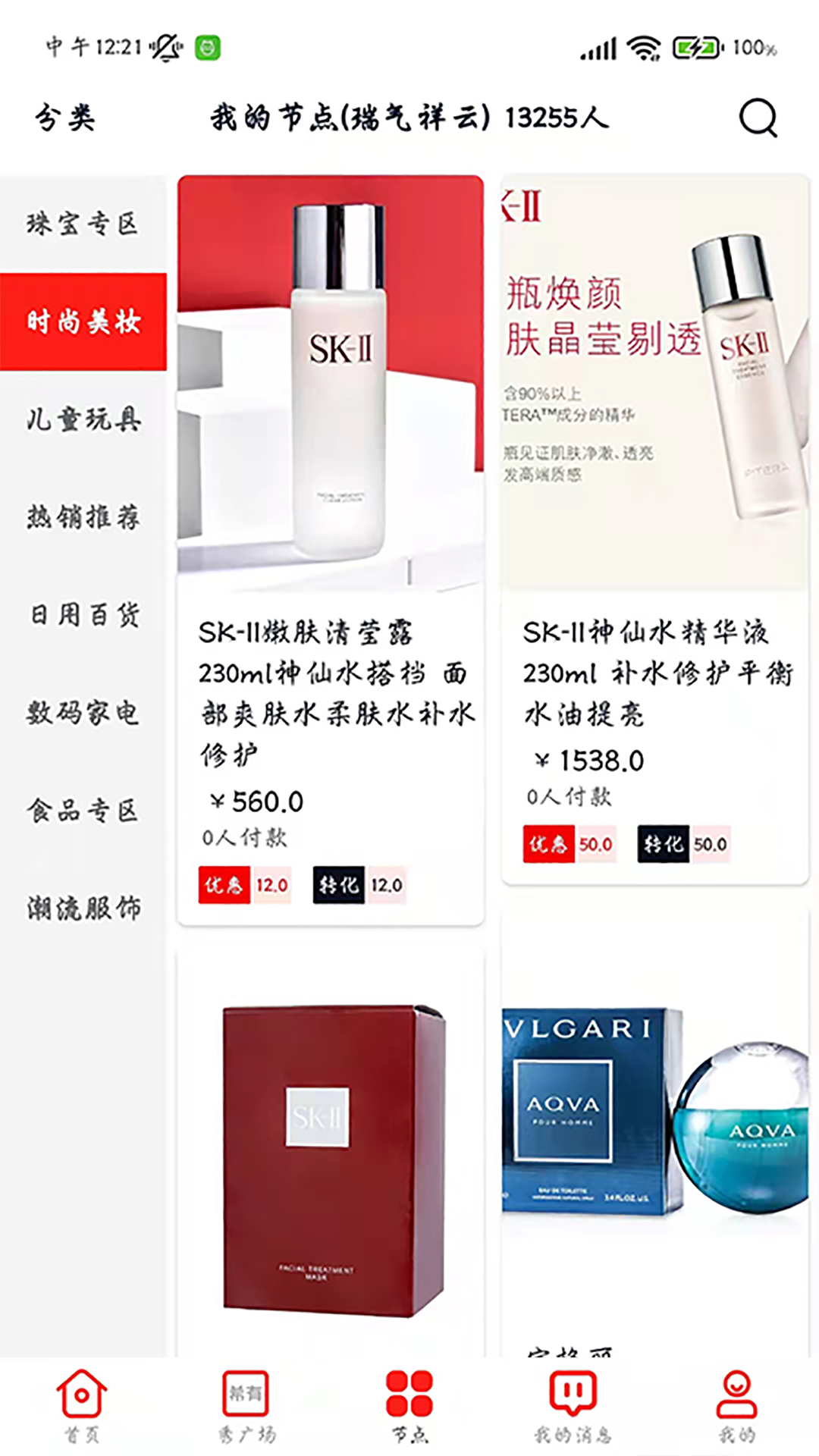The height and width of the screenshot is (1456, 819).
Task: Switch to the 儿童玩具 category
Action: click(83, 420)
